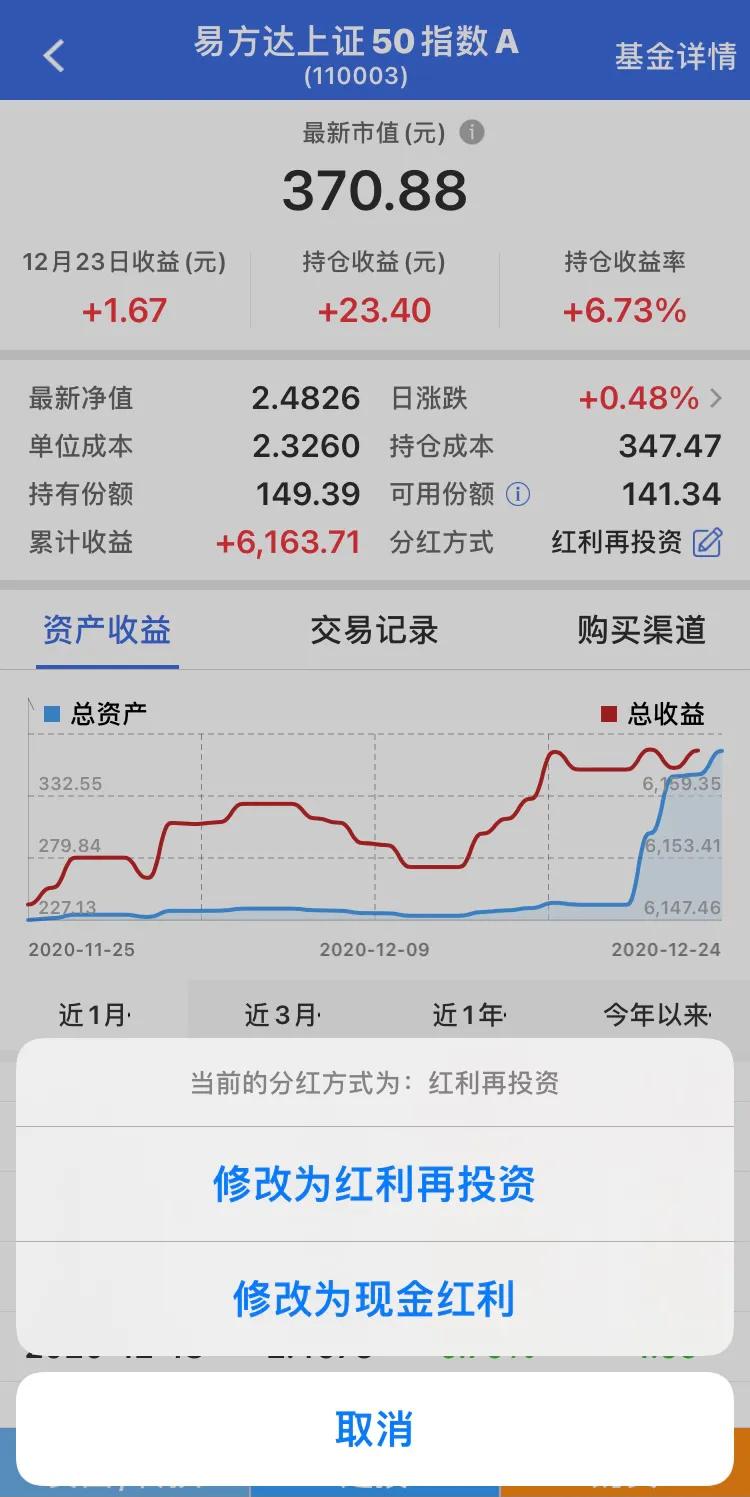This screenshot has width=750, height=1497.
Task: Click the 累计收益 amount +6,163.71
Action: 285,543
